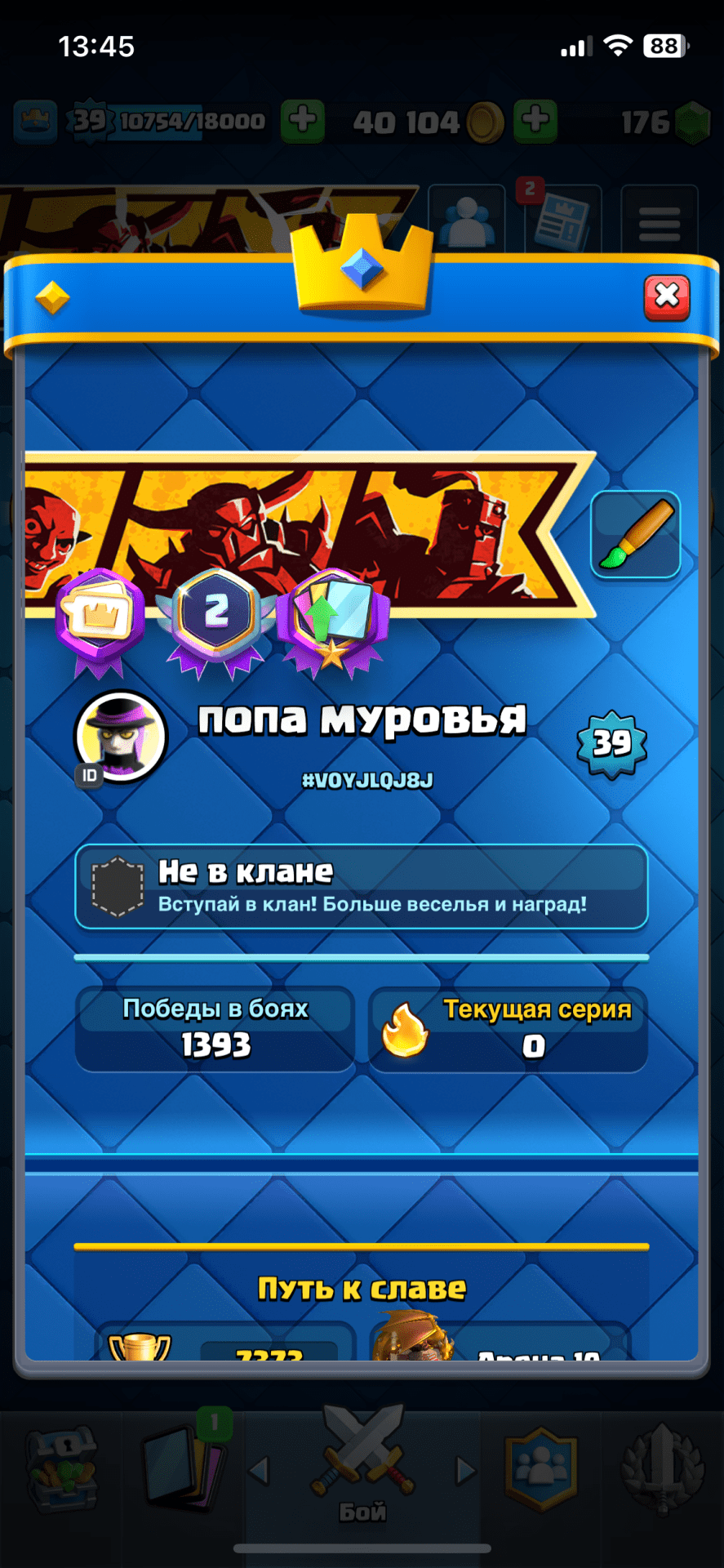Edit the banner with the paintbrush button
The height and width of the screenshot is (1568, 724).
pyautogui.click(x=635, y=535)
